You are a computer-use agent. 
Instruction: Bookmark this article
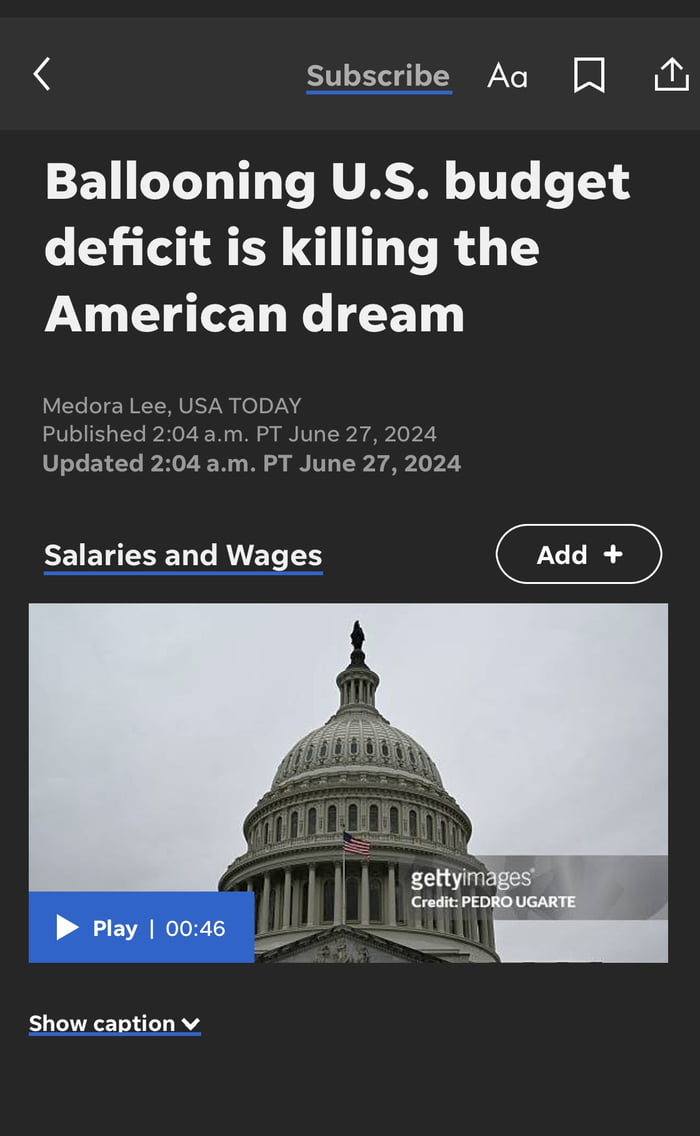point(589,75)
